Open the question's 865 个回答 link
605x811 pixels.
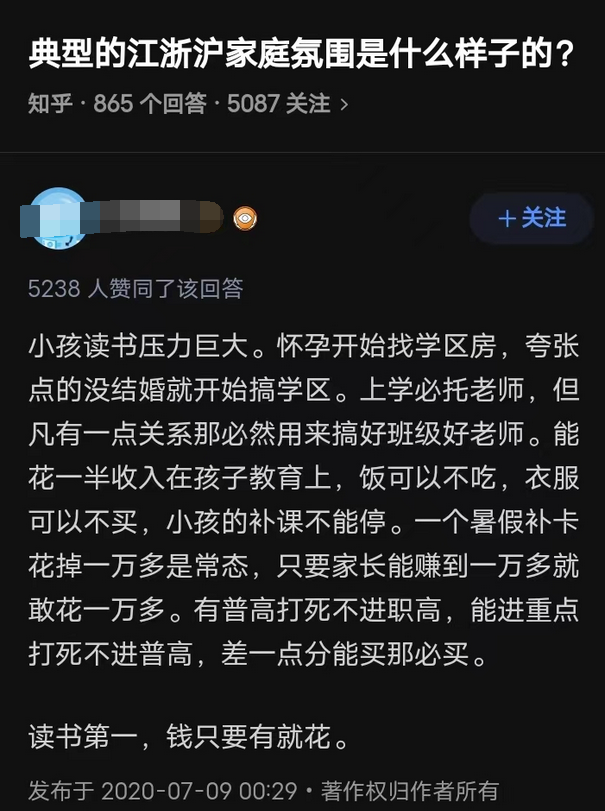coord(150,104)
